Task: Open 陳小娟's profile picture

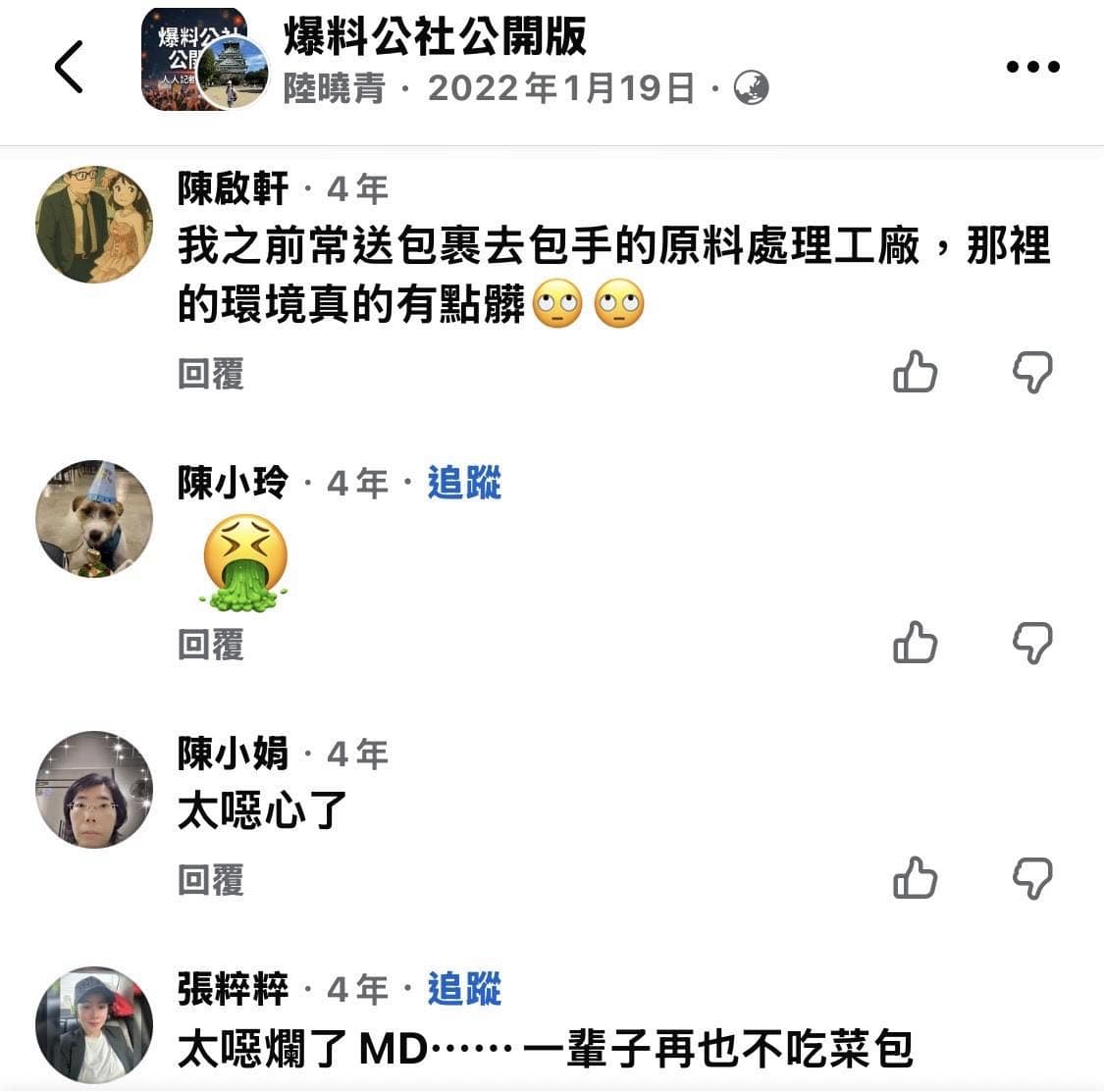Action: coord(94,789)
